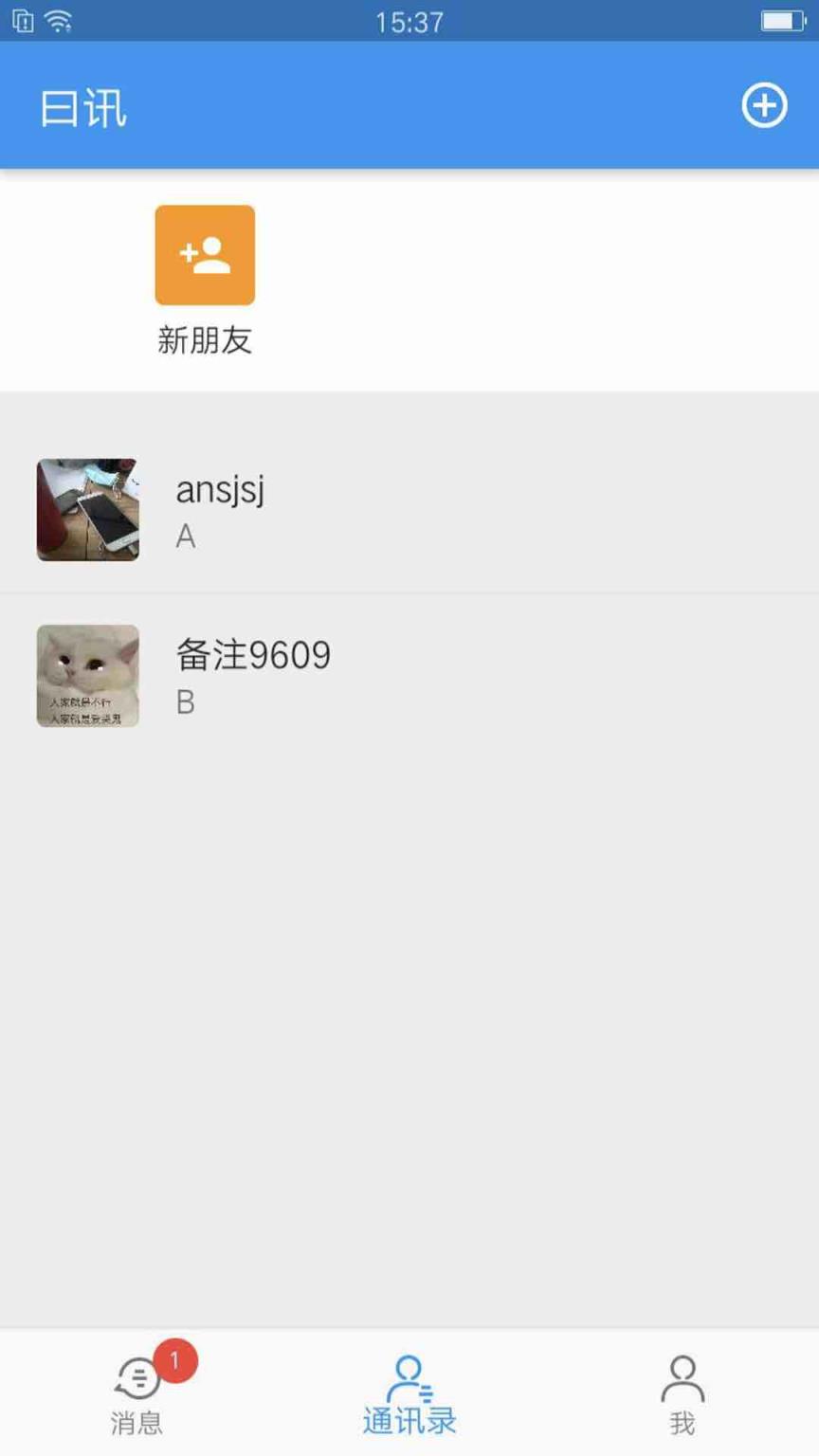Tap the section header letter B
The width and height of the screenshot is (819, 1456).
(186, 702)
